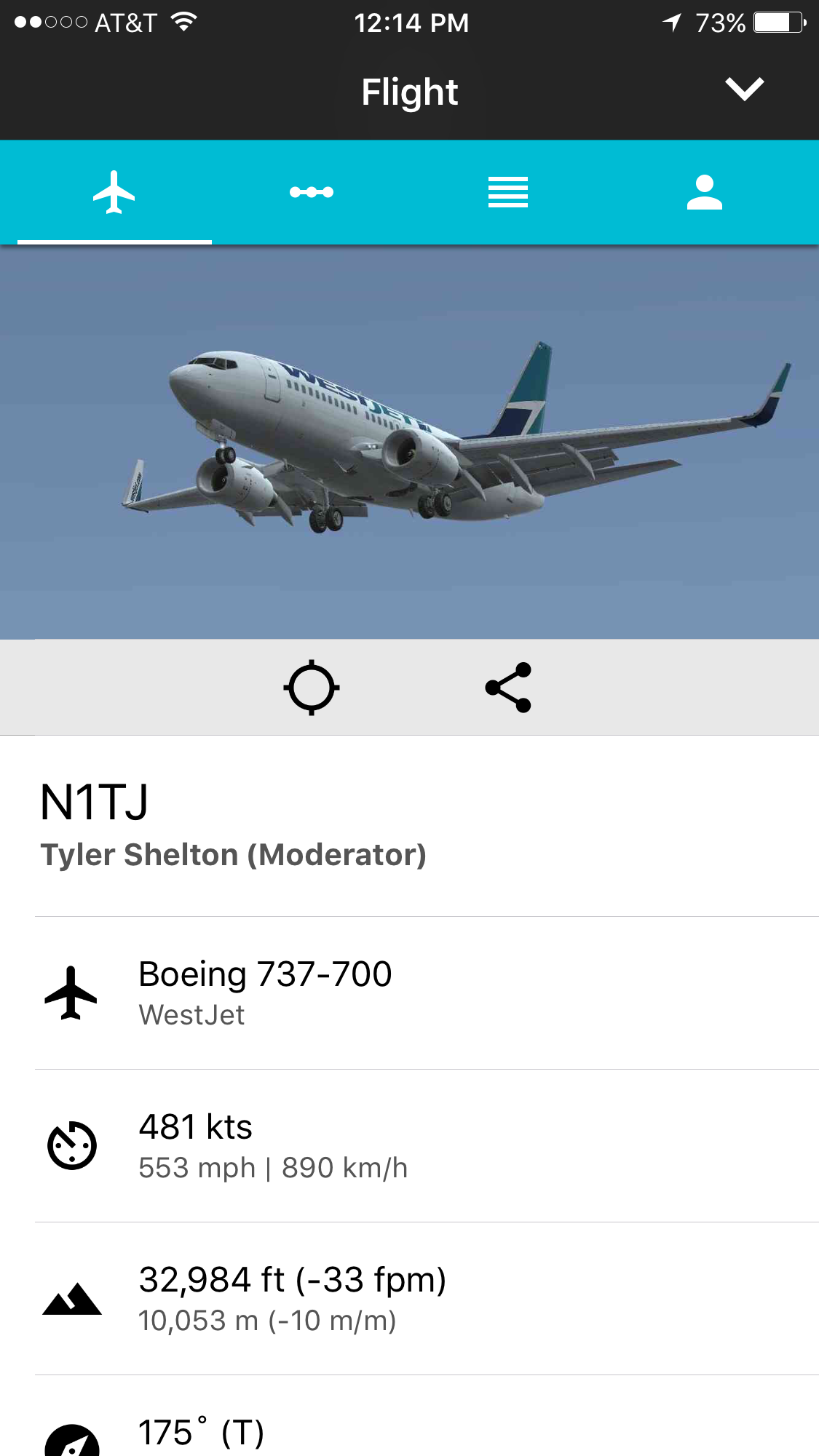Open the list lines tab
This screenshot has width=819, height=1456.
pyautogui.click(x=507, y=192)
